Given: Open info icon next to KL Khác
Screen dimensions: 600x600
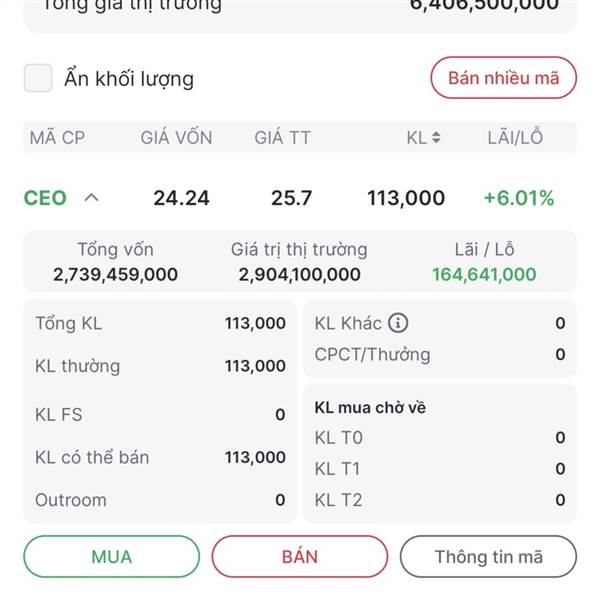Looking at the screenshot, I should [398, 323].
